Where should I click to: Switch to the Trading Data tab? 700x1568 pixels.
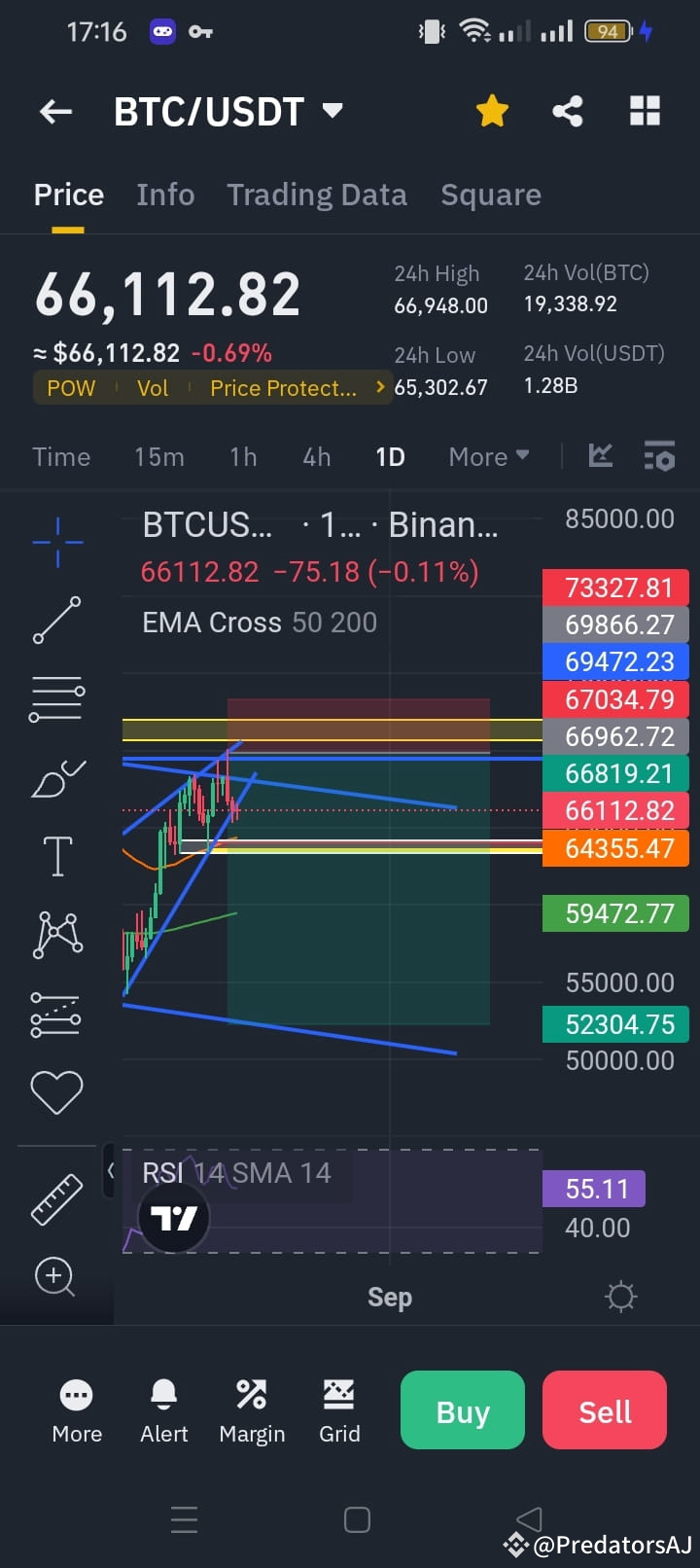317,195
